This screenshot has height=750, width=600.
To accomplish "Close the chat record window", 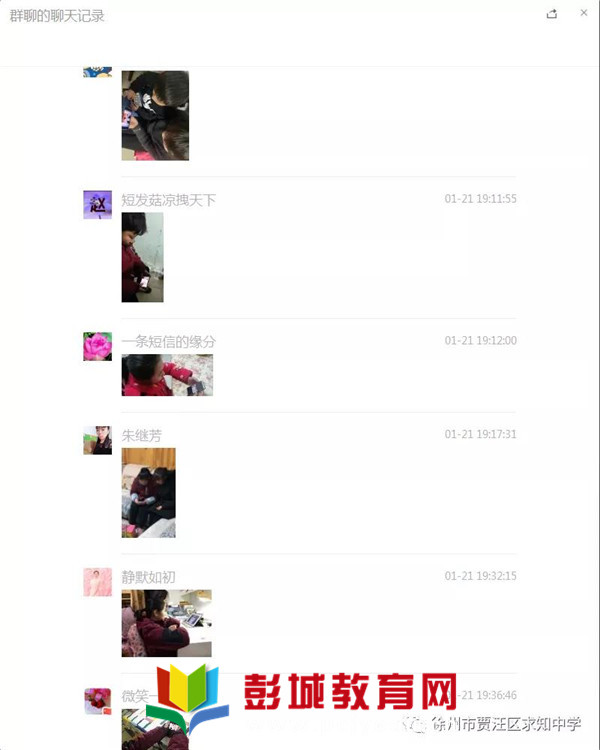I will 584,14.
